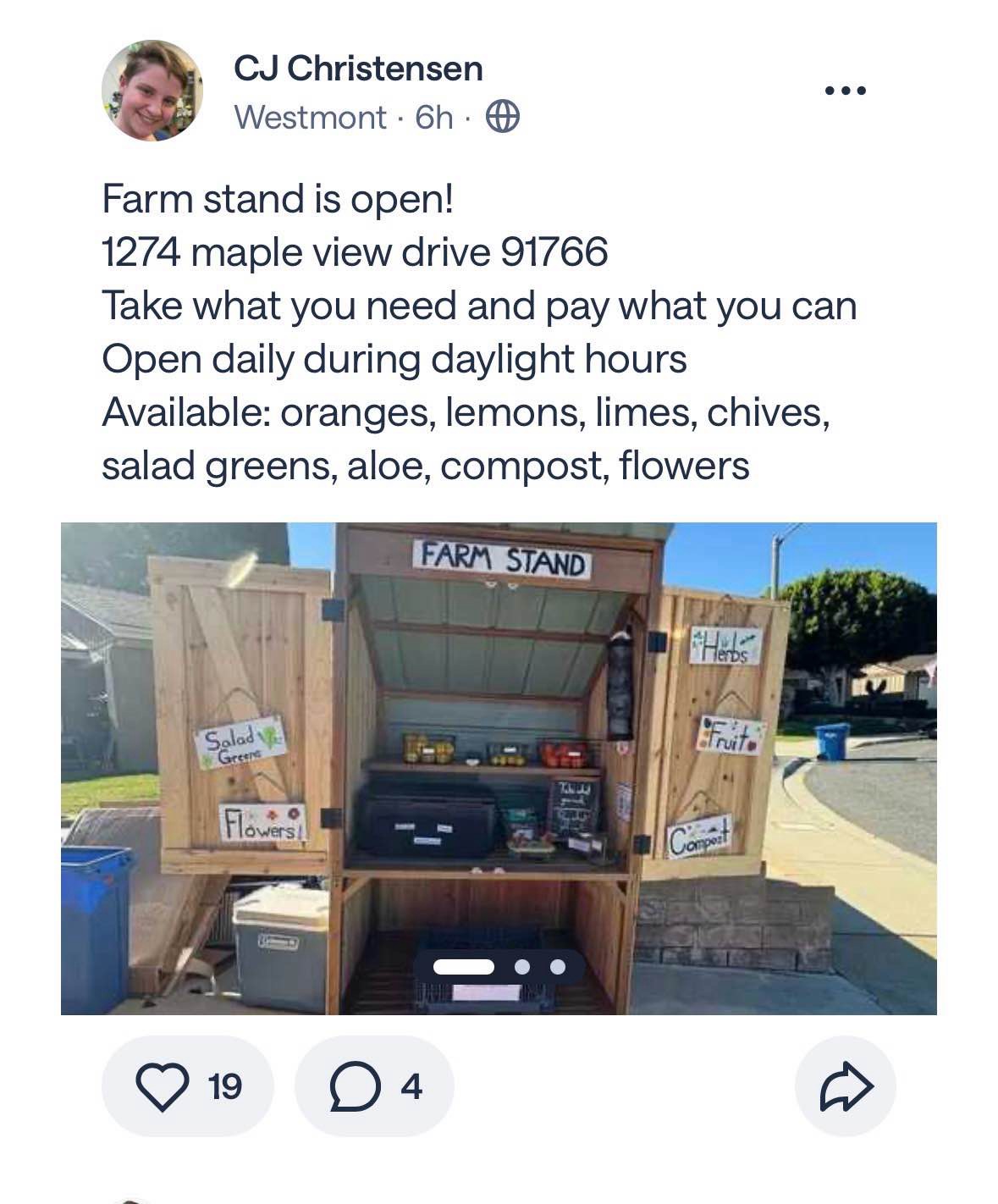Like CJ Christensen's farm stand post

187,1085
